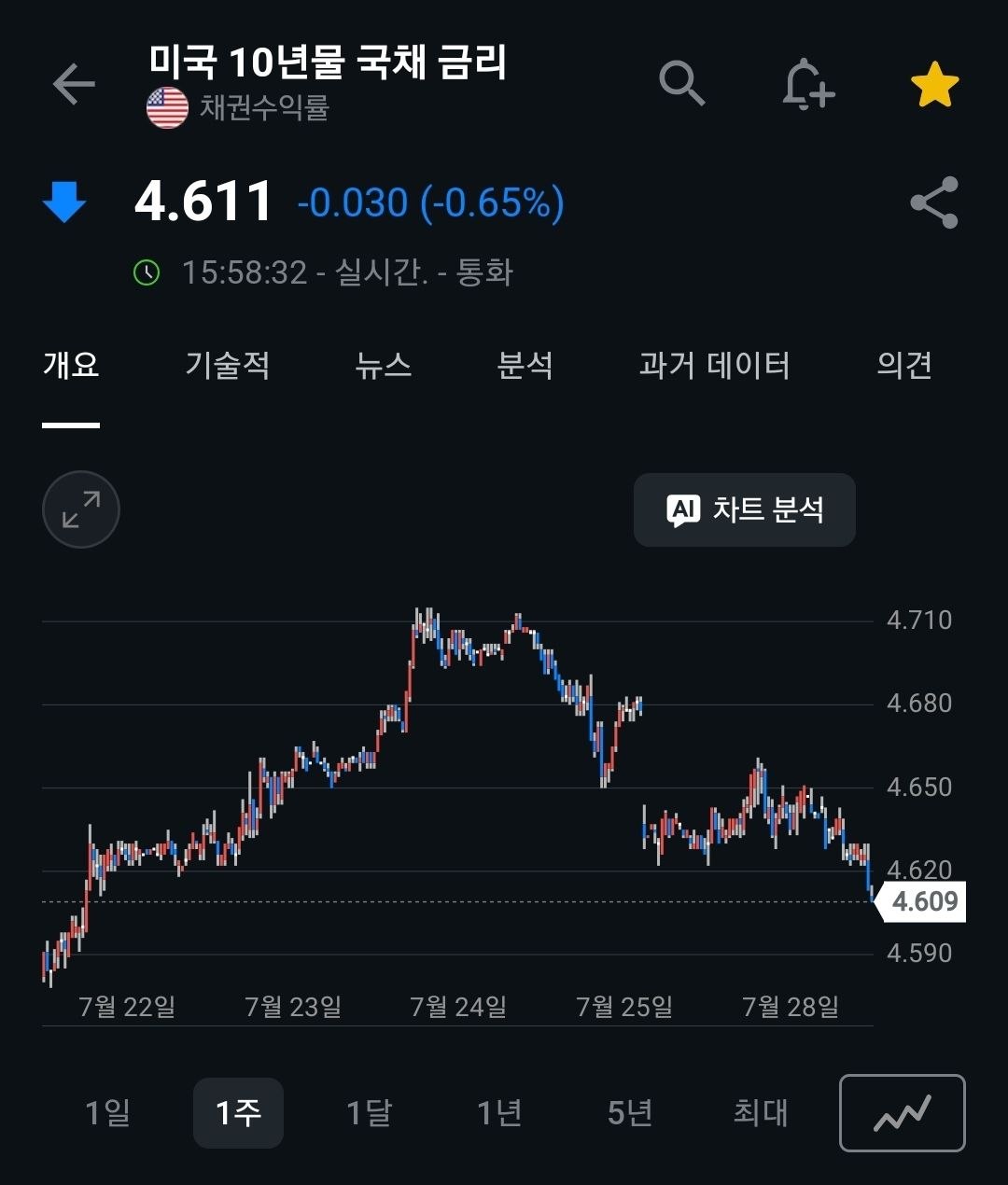View the 과거 데이터 tab
The image size is (1008, 1185).
(x=715, y=365)
